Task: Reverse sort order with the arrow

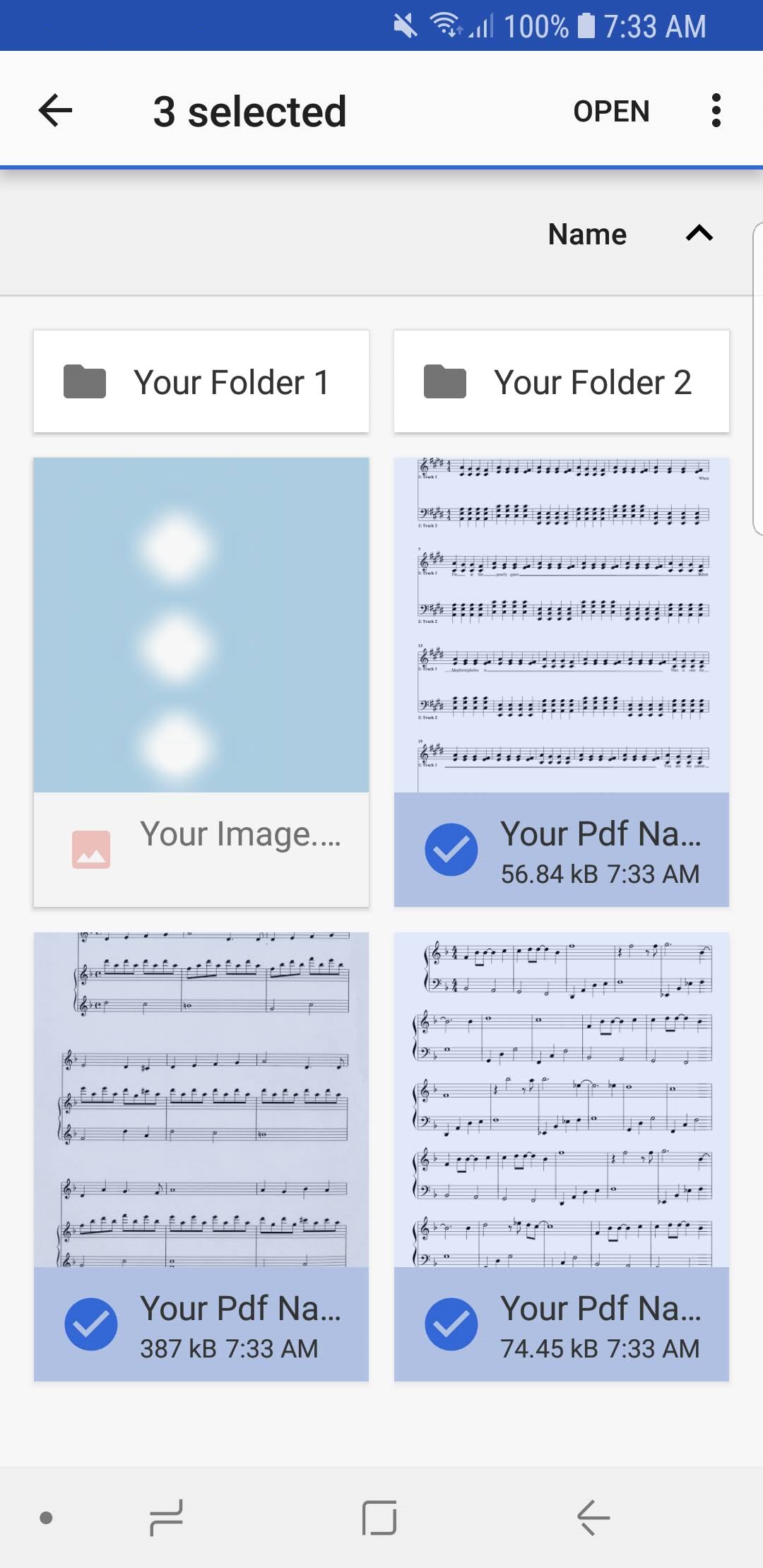Action: click(x=699, y=233)
